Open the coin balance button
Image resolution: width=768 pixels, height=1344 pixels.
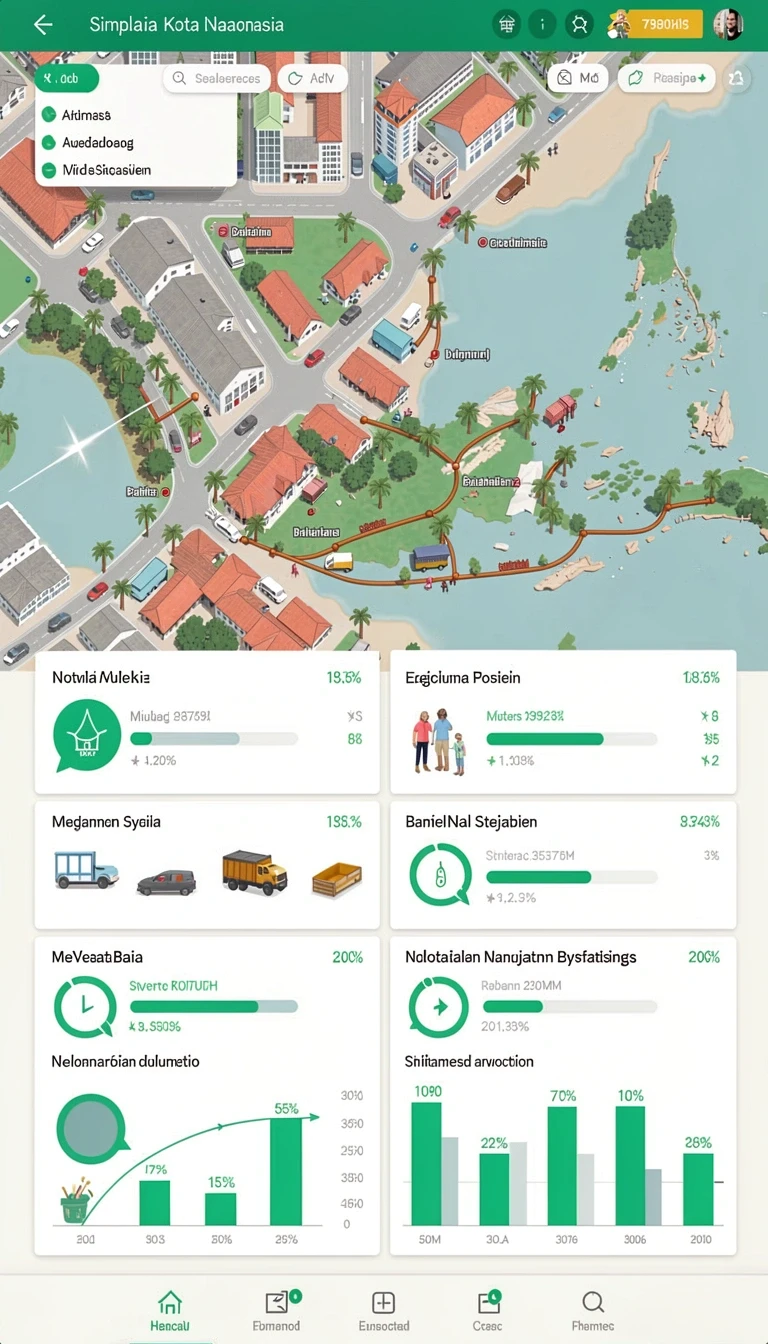click(656, 25)
